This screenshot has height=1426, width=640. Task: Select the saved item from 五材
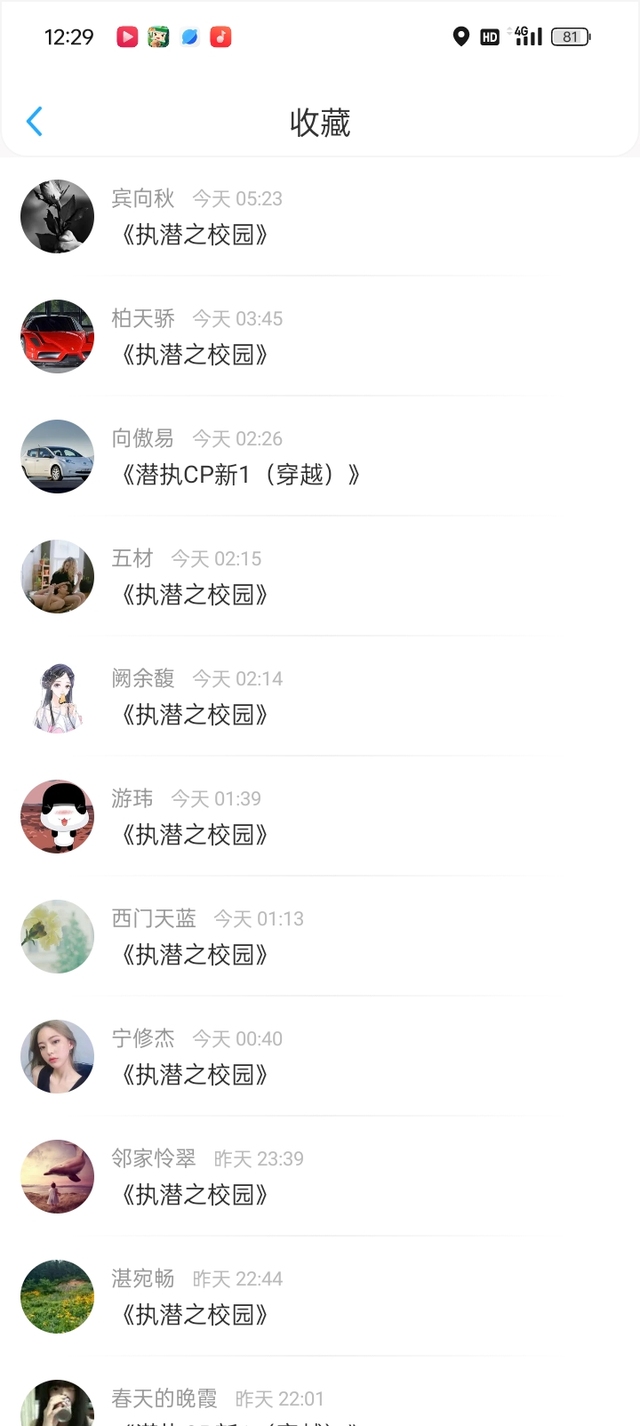195,594
